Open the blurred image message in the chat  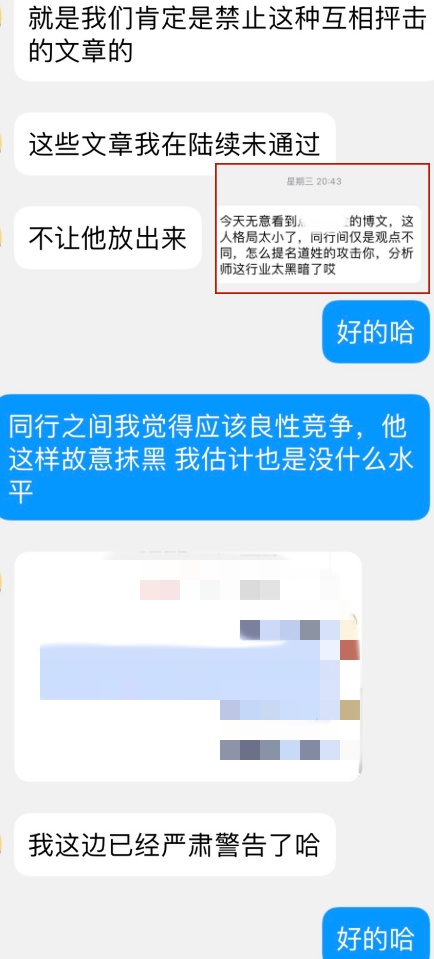[188, 667]
